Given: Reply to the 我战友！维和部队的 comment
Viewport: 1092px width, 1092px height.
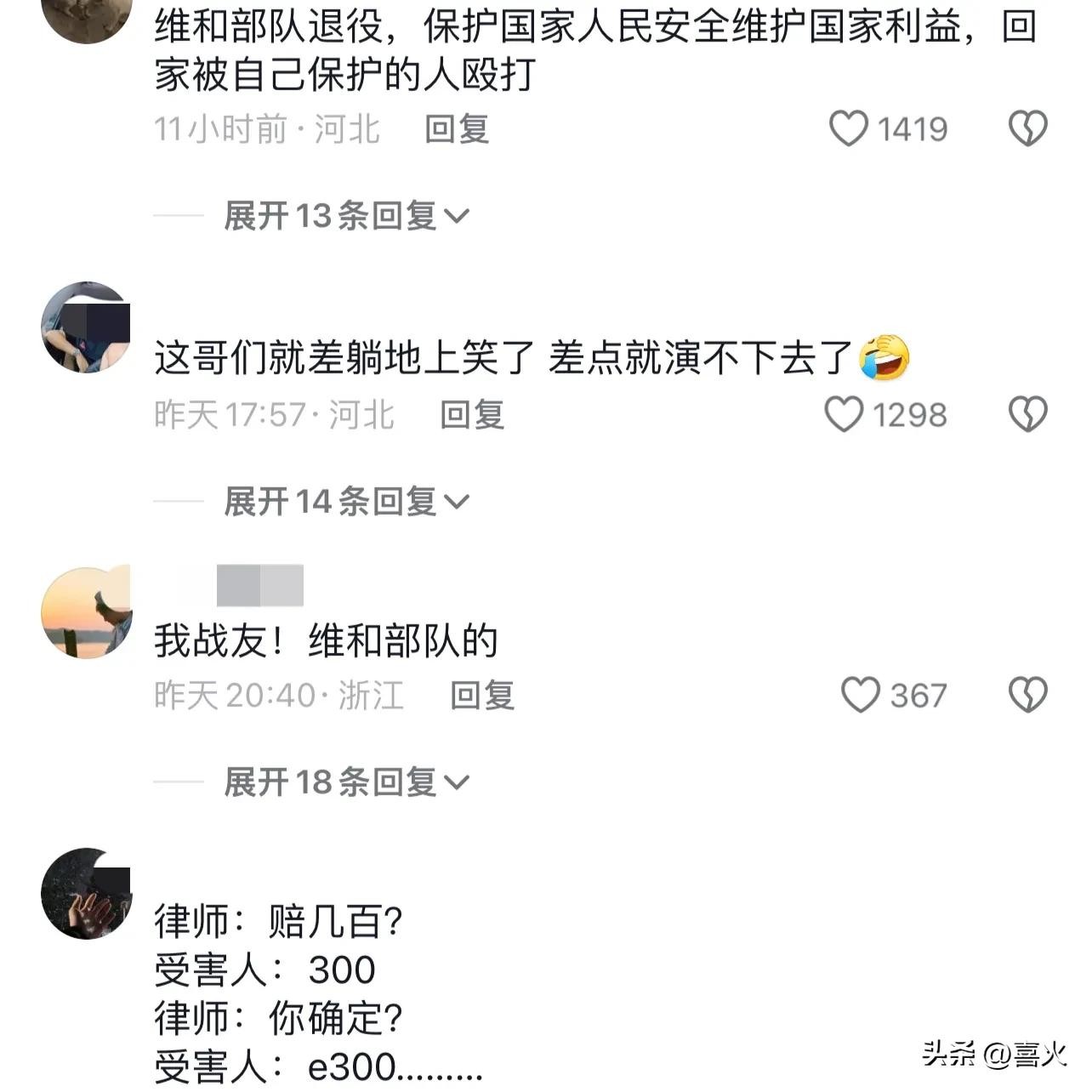Looking at the screenshot, I should pyautogui.click(x=482, y=696).
